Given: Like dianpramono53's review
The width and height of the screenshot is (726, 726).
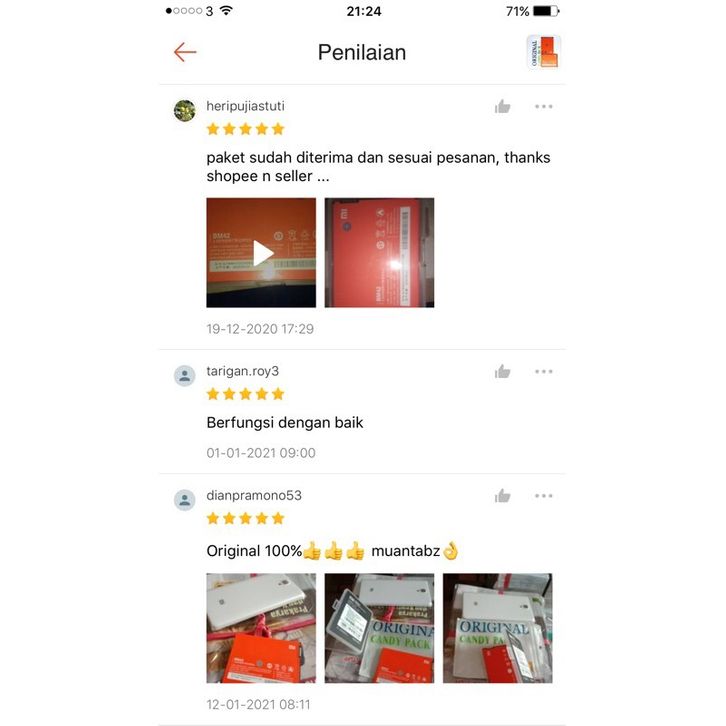Looking at the screenshot, I should tap(502, 495).
